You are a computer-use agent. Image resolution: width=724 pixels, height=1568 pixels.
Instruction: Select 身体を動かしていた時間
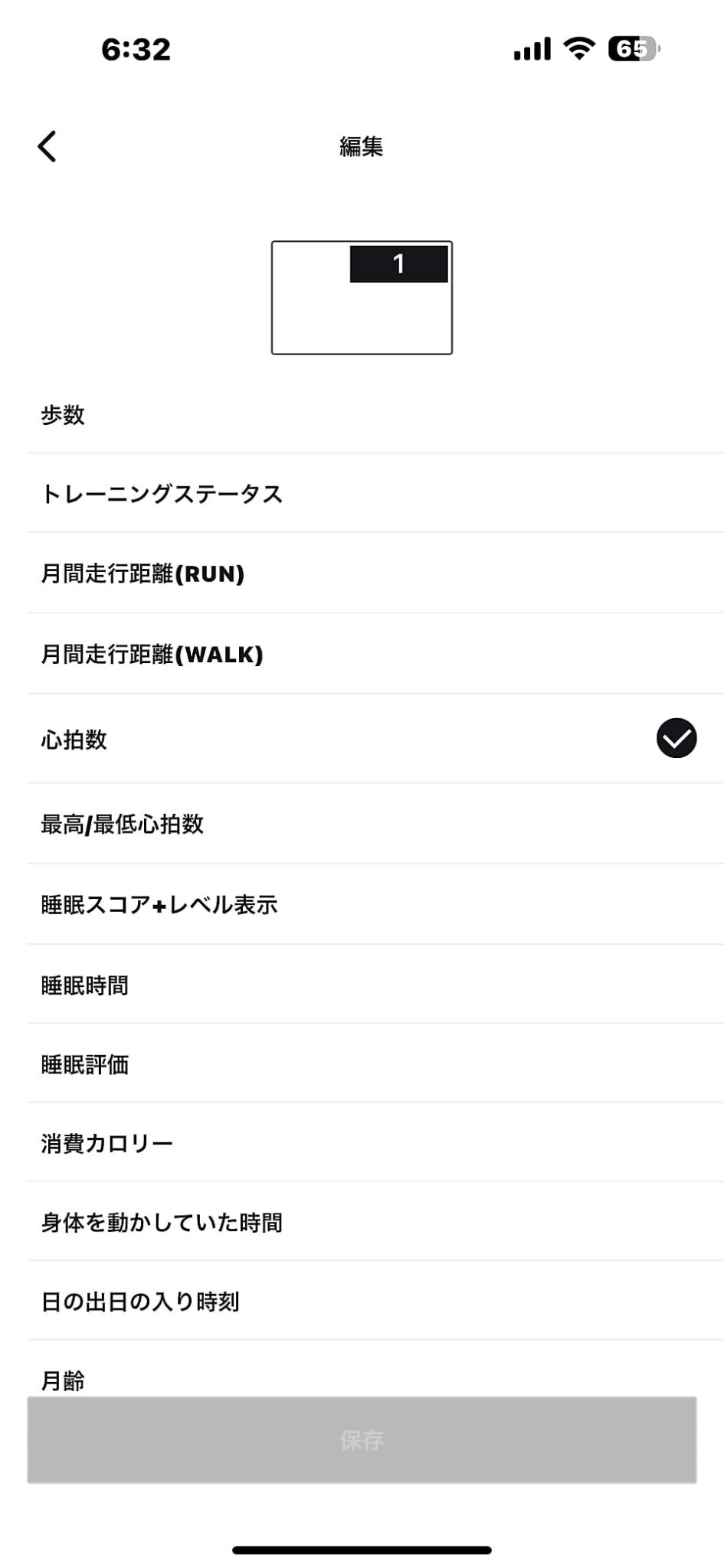pos(362,1222)
